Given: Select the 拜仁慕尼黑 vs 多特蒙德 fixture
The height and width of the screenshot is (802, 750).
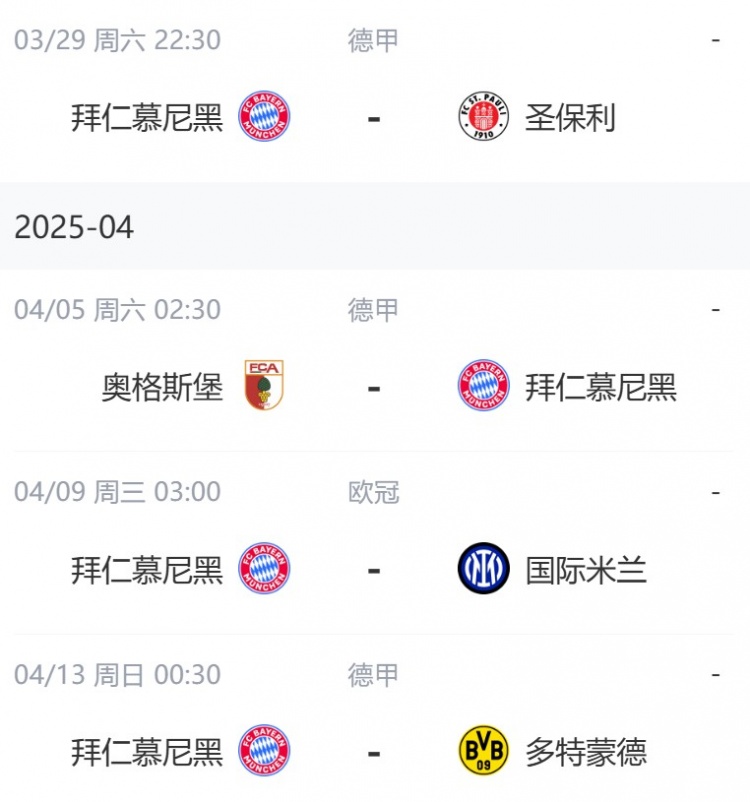Looking at the screenshot, I should (374, 751).
